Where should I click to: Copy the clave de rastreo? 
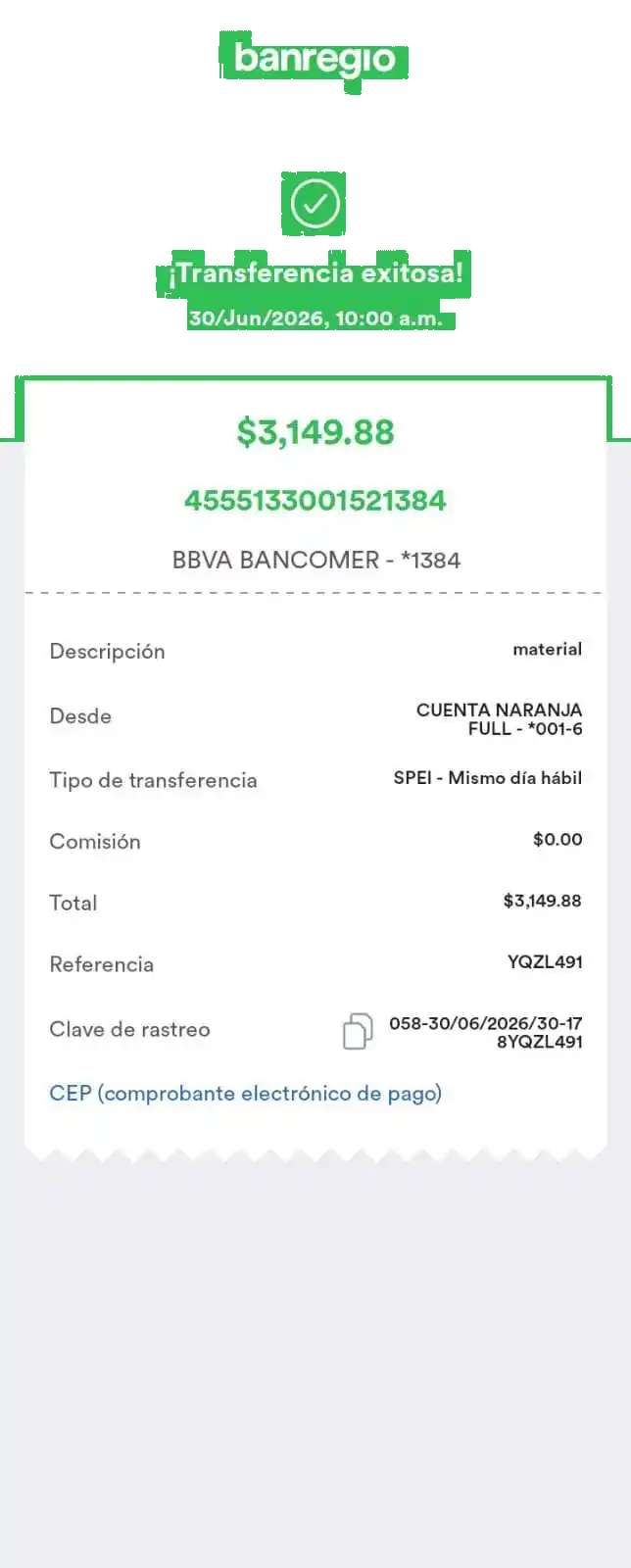(358, 1031)
